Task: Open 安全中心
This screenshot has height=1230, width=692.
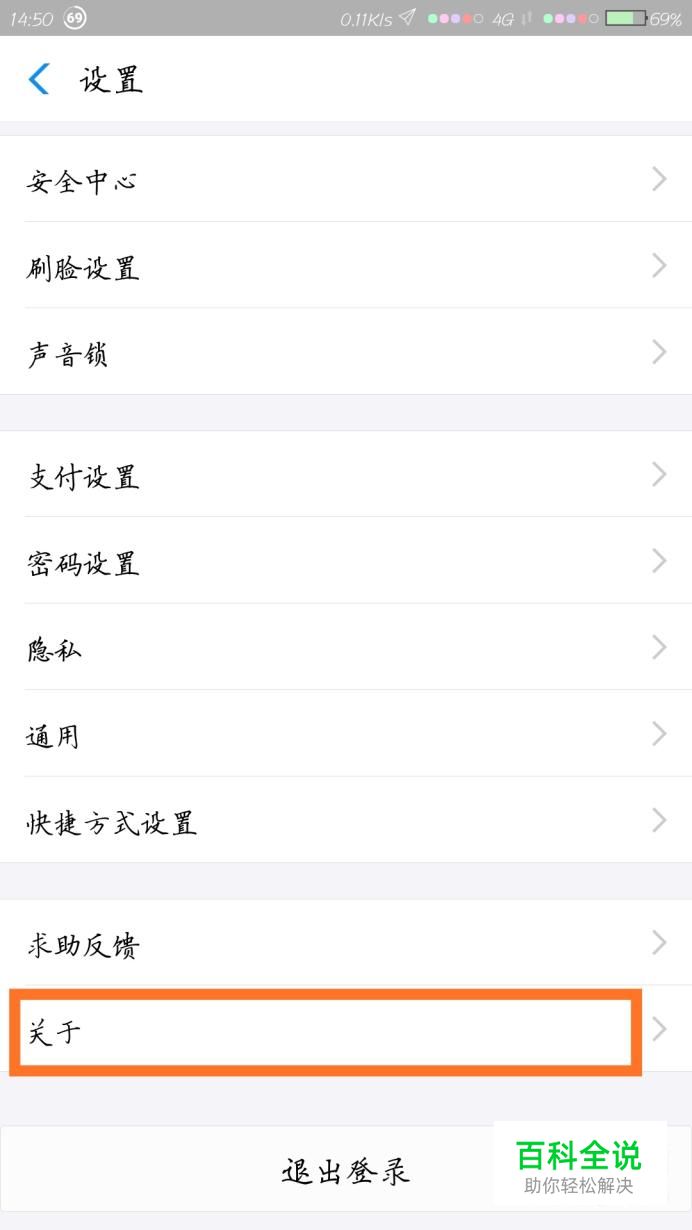Action: pos(346,179)
